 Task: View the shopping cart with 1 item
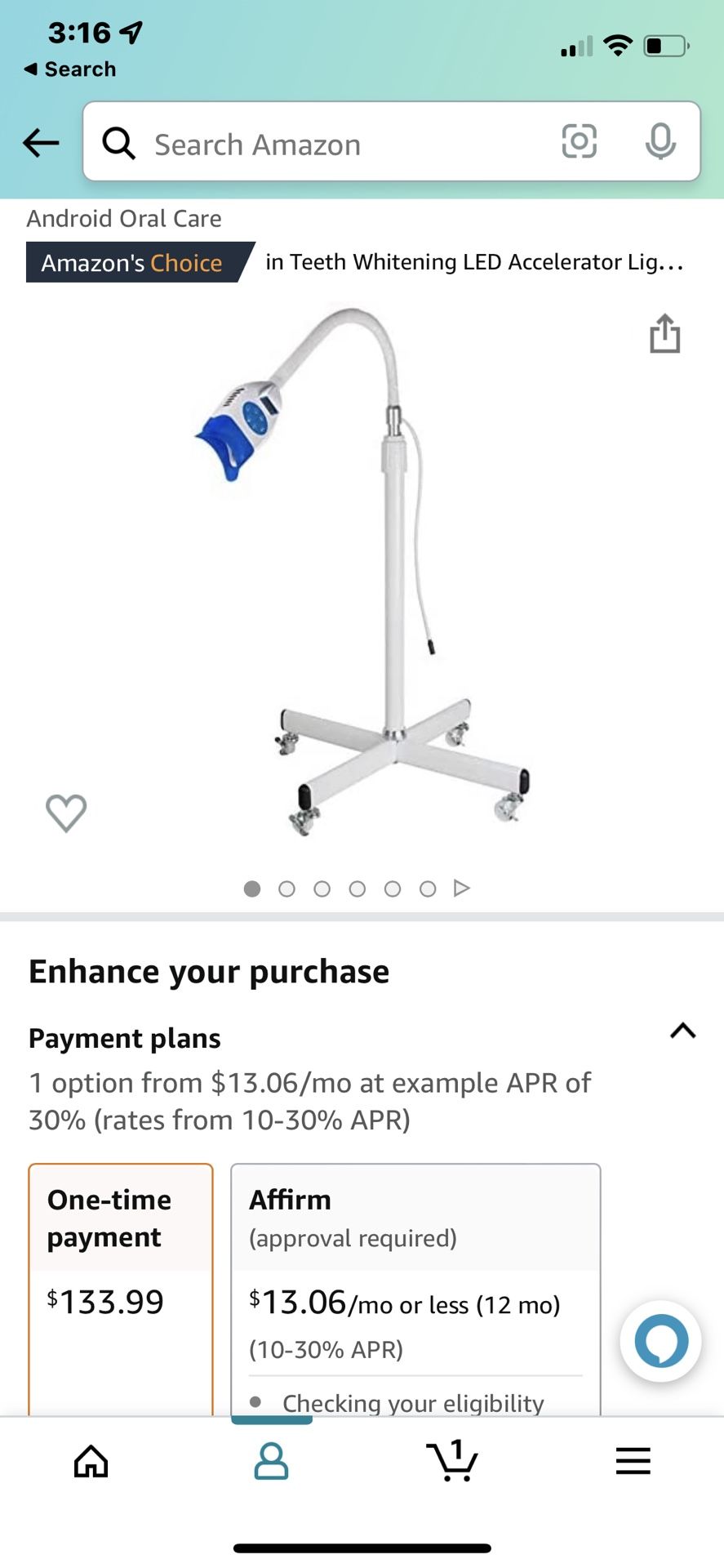pyautogui.click(x=452, y=1462)
